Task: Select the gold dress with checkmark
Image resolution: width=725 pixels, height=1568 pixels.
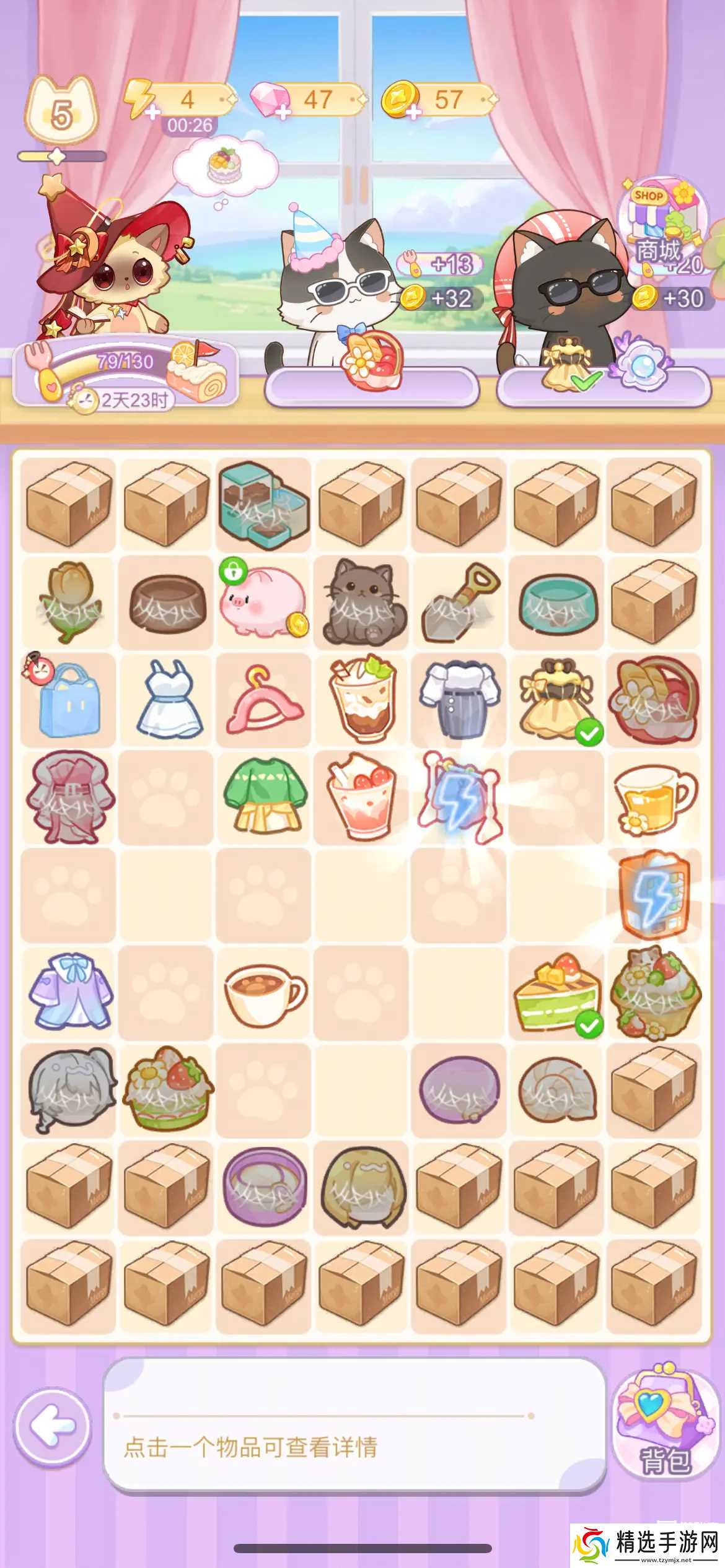Action: coord(556,700)
